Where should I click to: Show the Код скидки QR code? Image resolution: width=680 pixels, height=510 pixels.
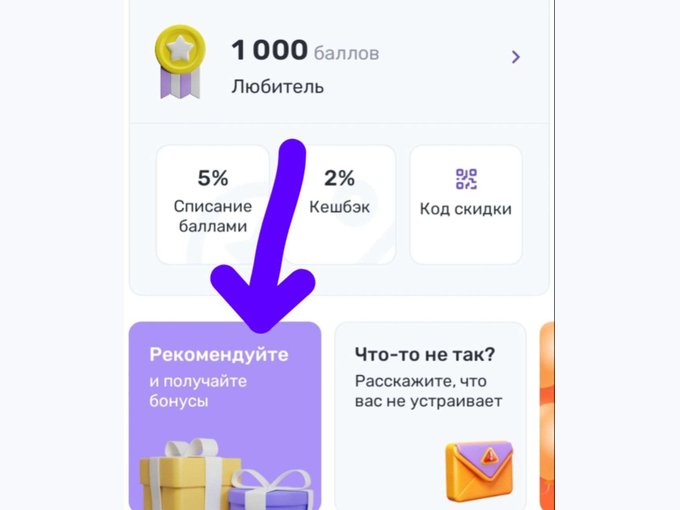(x=465, y=205)
